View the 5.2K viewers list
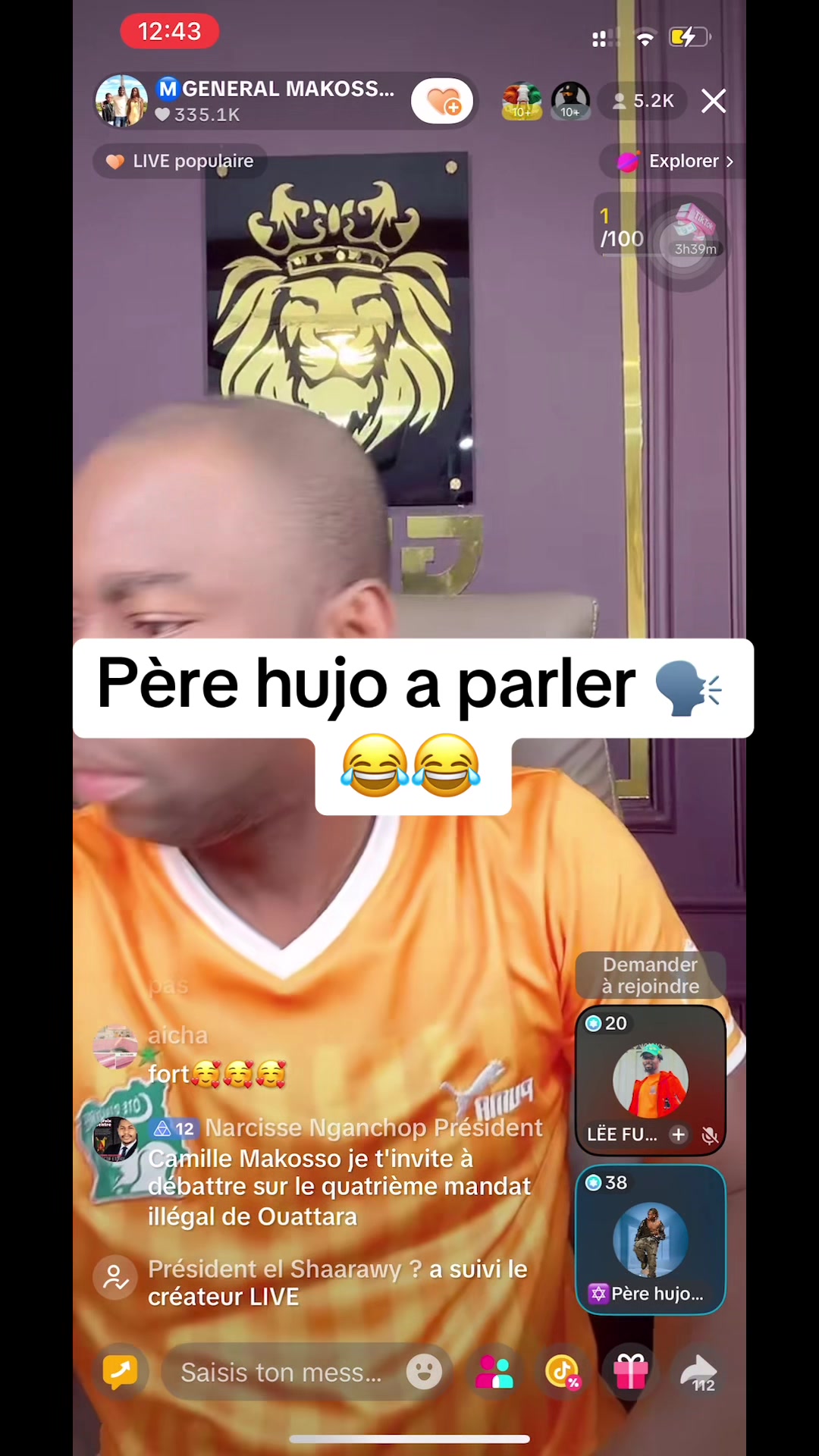The width and height of the screenshot is (819, 1456). pos(643,101)
